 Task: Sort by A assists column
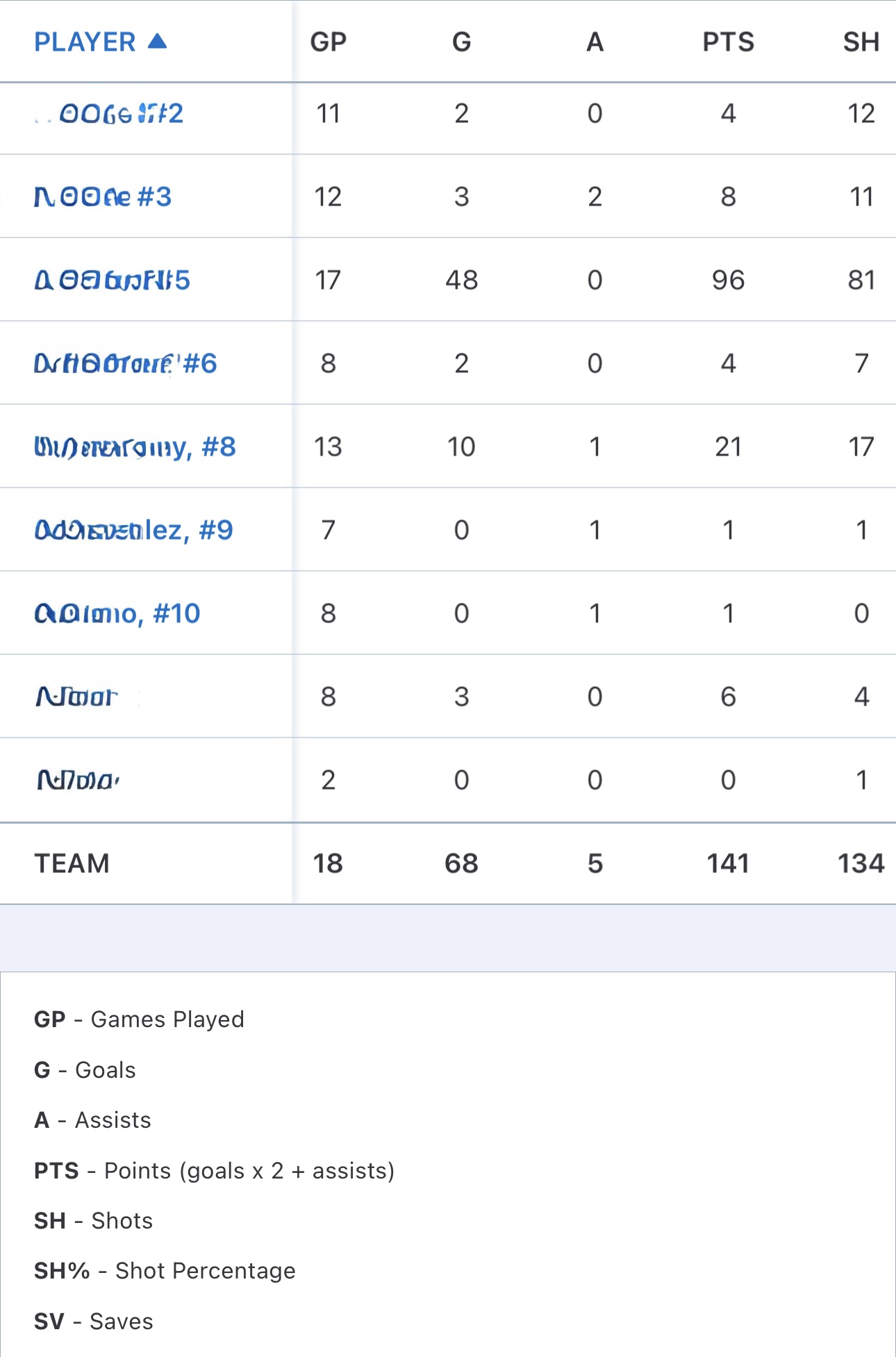[x=595, y=42]
